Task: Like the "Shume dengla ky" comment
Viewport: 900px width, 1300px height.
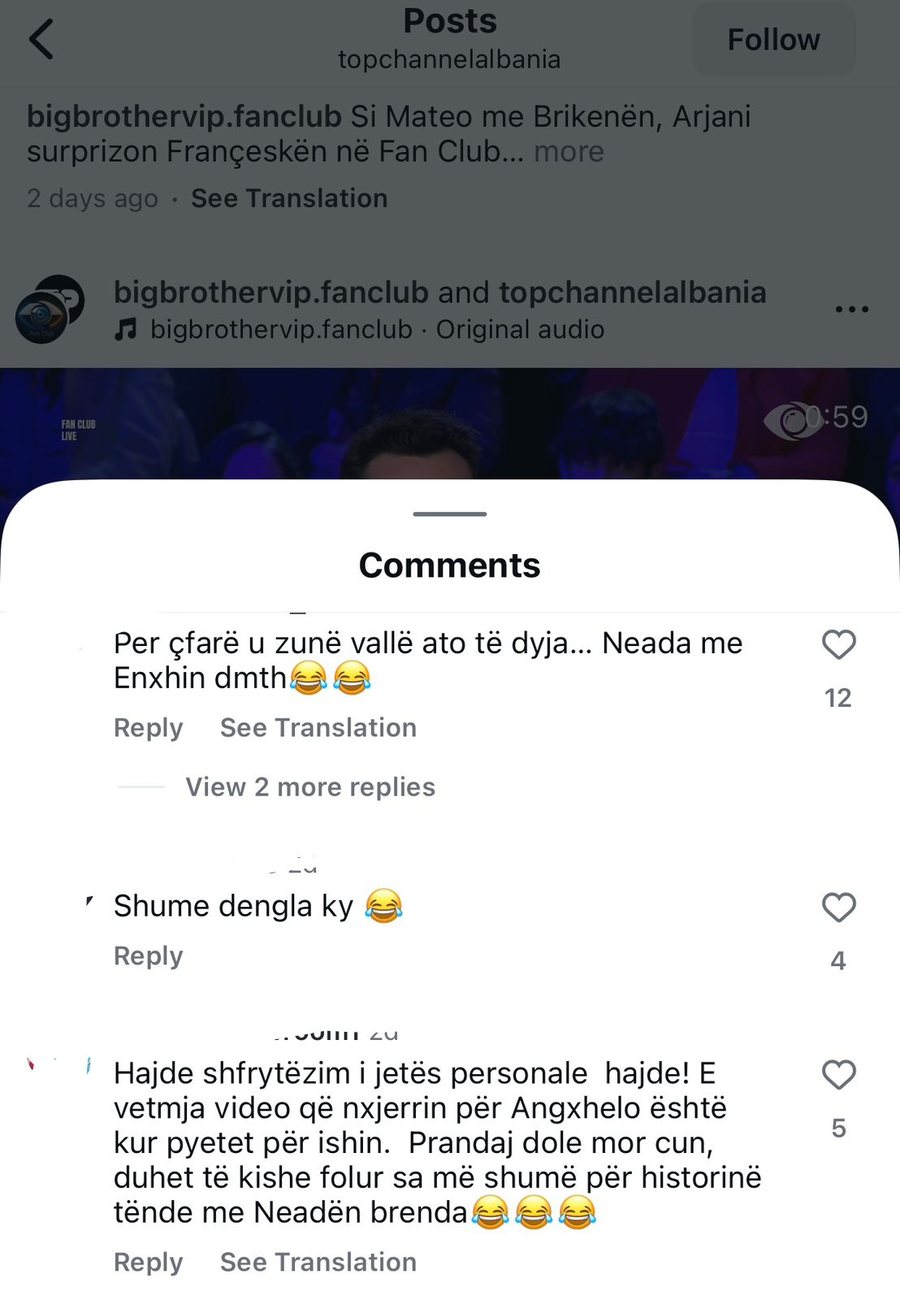Action: coord(839,907)
